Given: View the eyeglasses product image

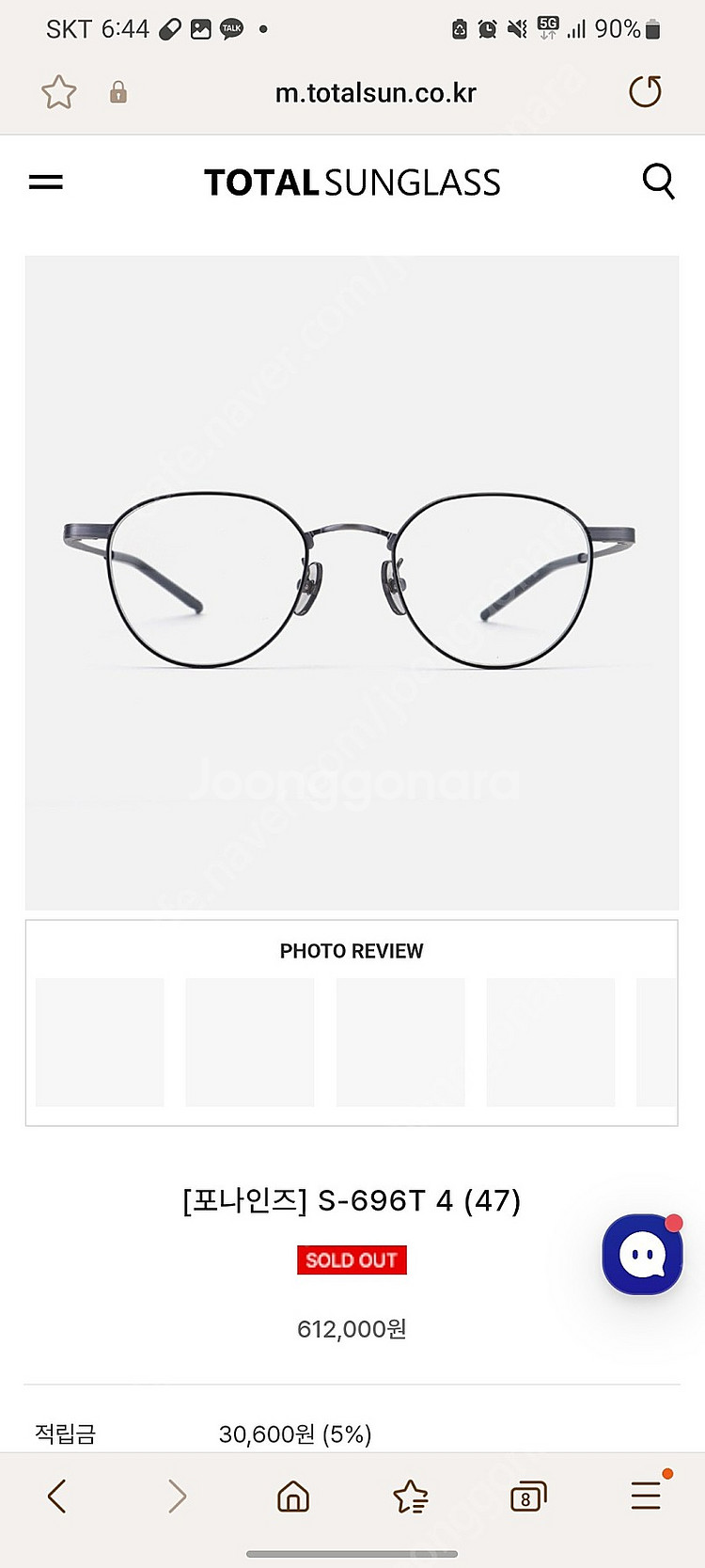Looking at the screenshot, I should [x=352, y=581].
